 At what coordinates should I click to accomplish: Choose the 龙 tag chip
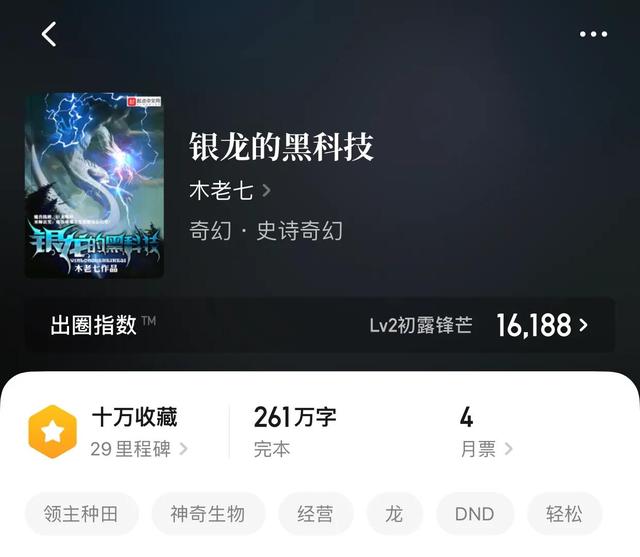(x=394, y=514)
